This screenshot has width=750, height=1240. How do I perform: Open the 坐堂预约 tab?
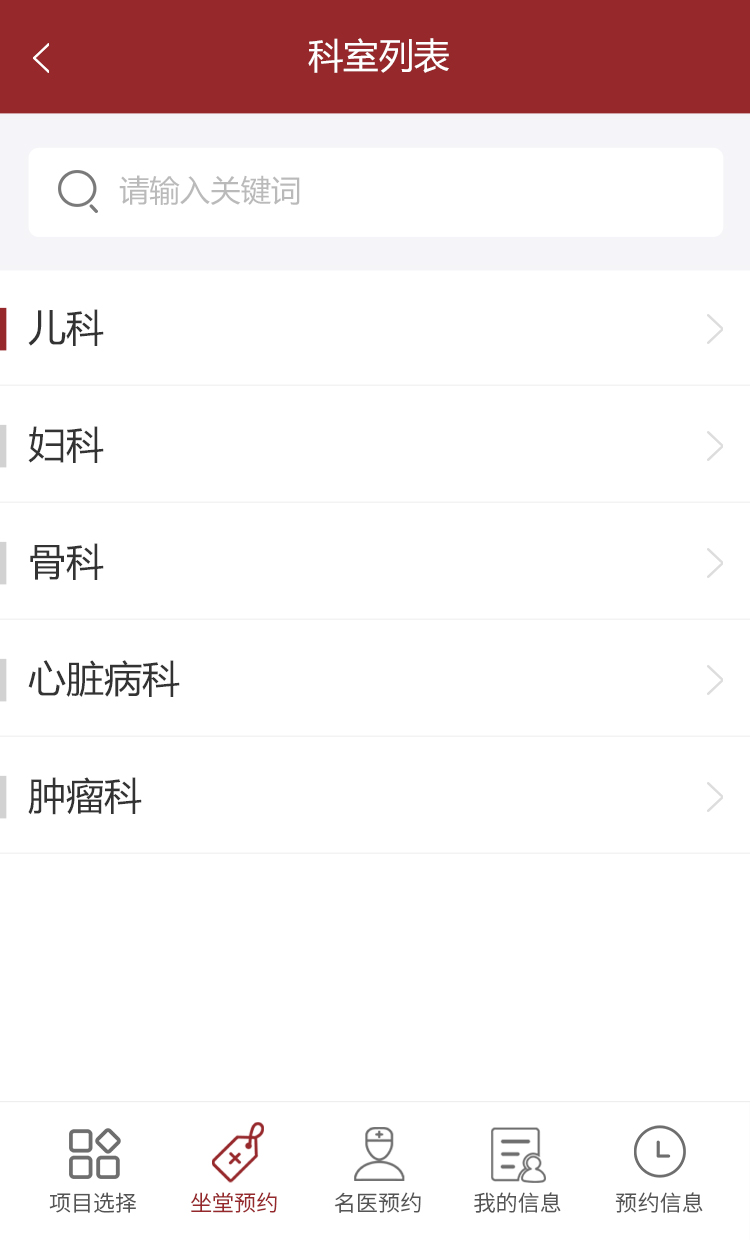tap(234, 1168)
